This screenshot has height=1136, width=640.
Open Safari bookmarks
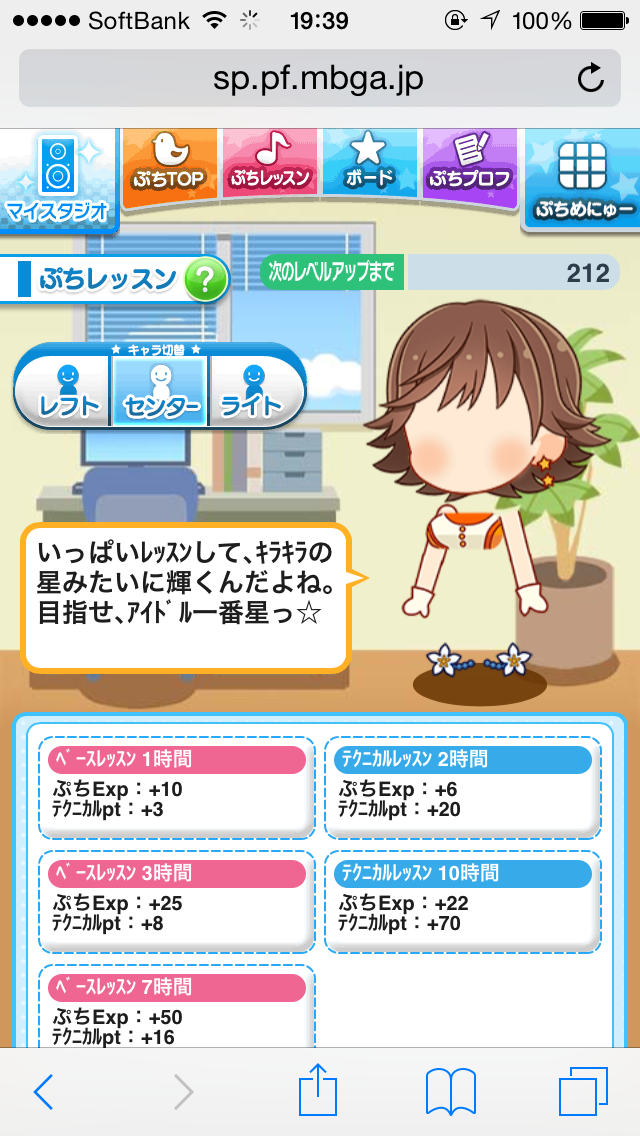point(450,1092)
